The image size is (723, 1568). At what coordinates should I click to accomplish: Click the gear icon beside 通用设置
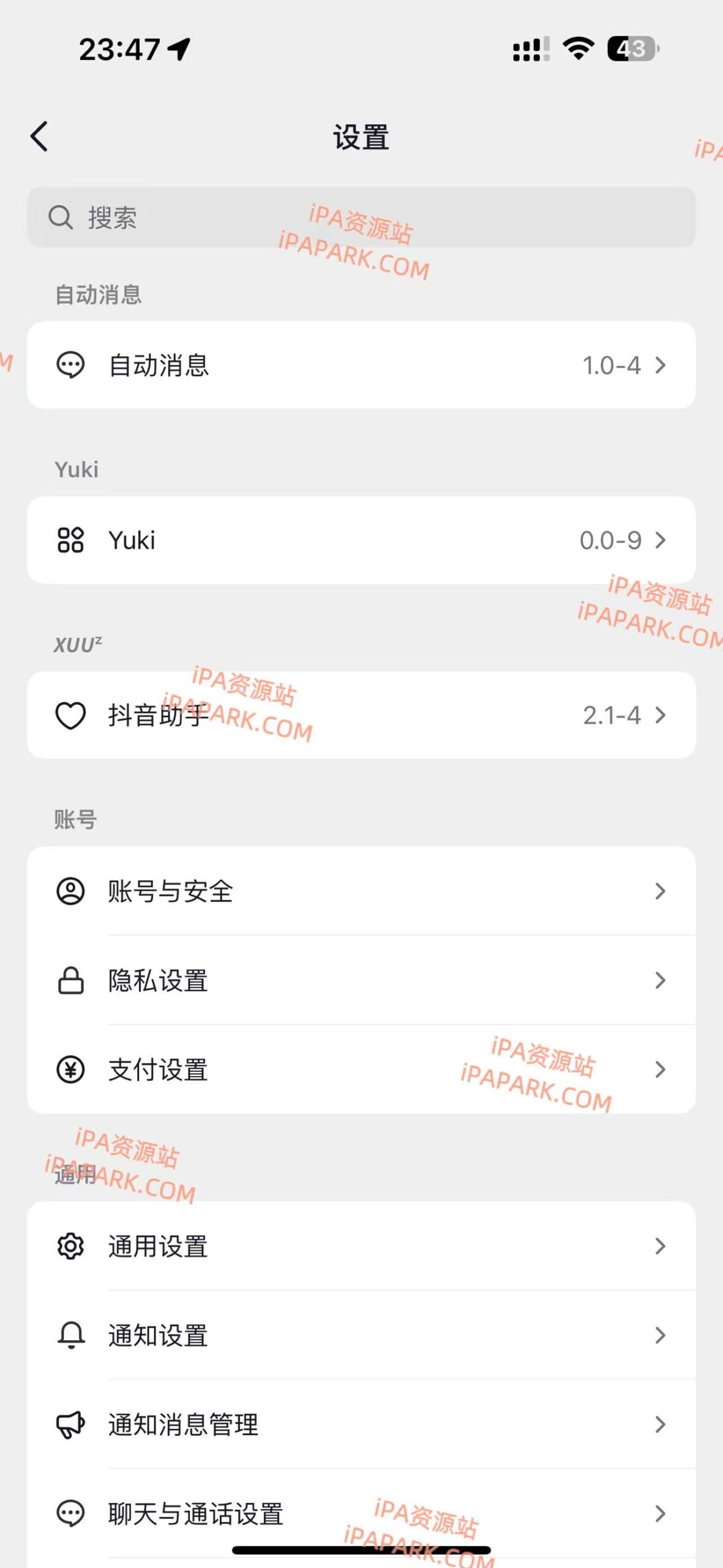(72, 1248)
